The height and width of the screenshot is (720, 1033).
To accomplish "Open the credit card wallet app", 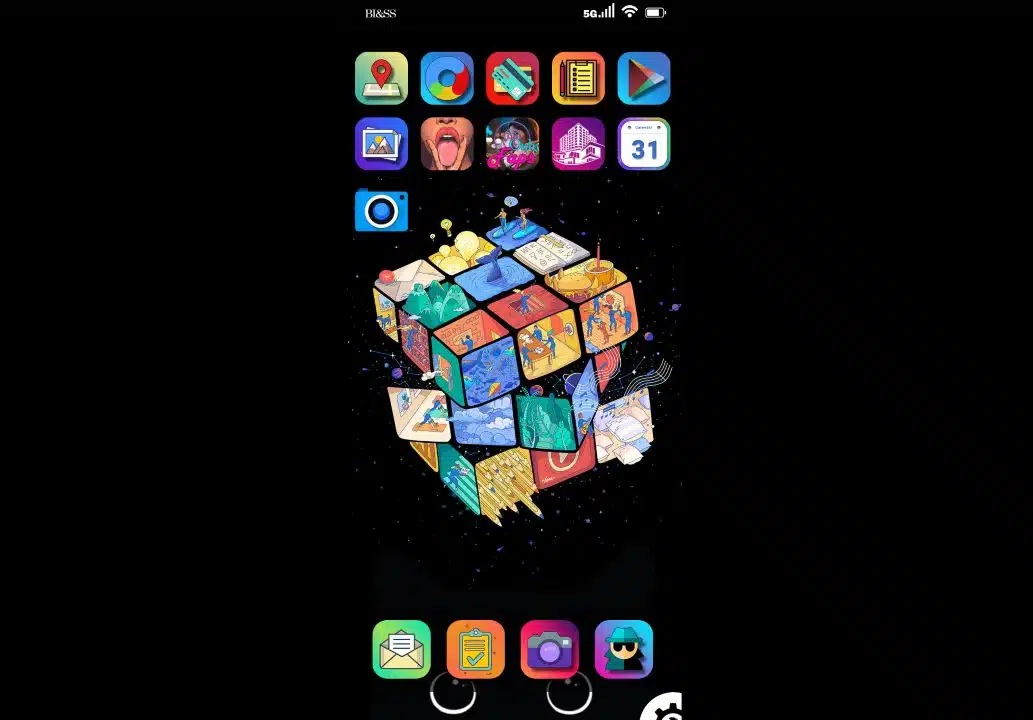I will pos(512,79).
